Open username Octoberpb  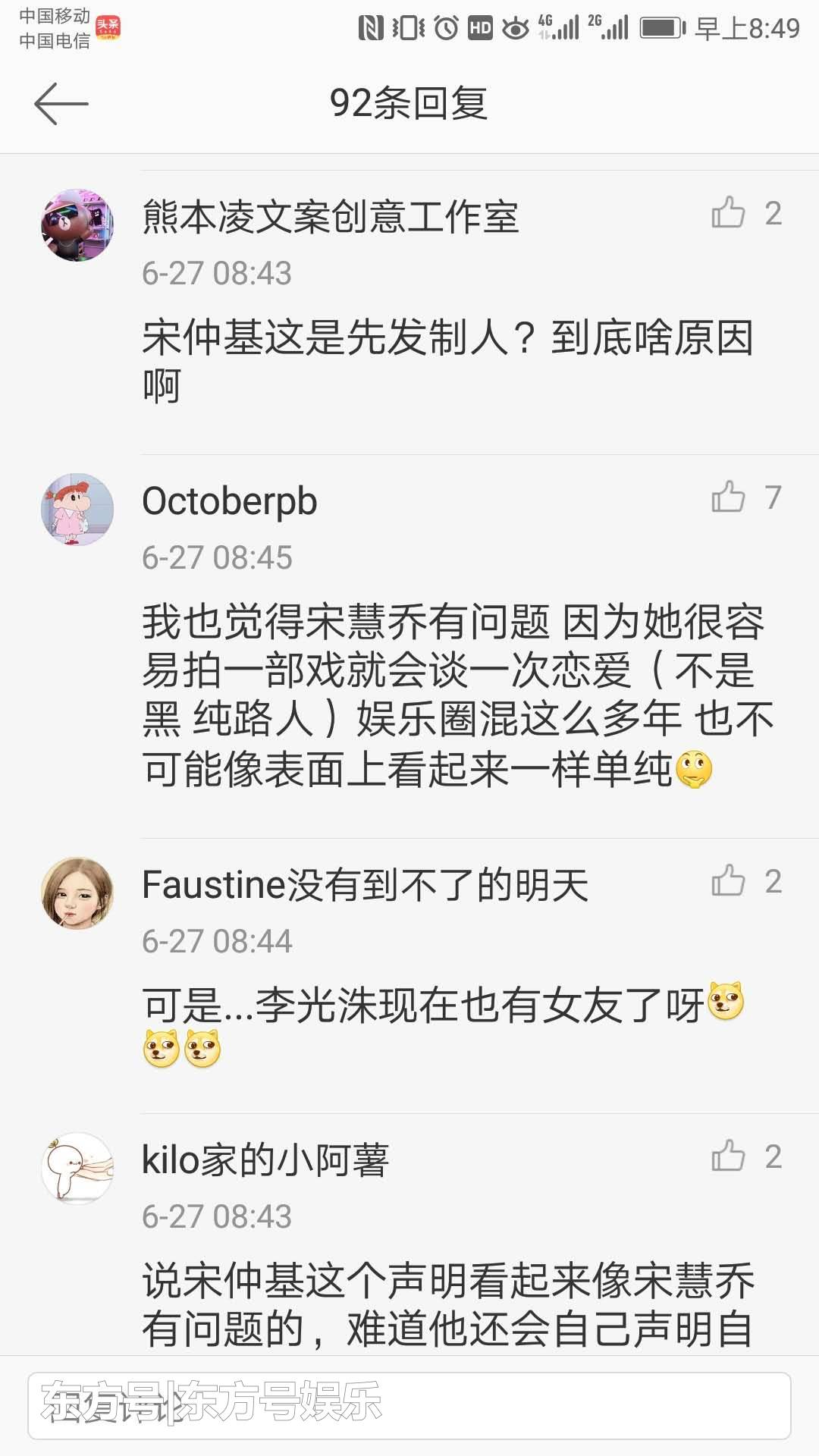click(x=230, y=501)
